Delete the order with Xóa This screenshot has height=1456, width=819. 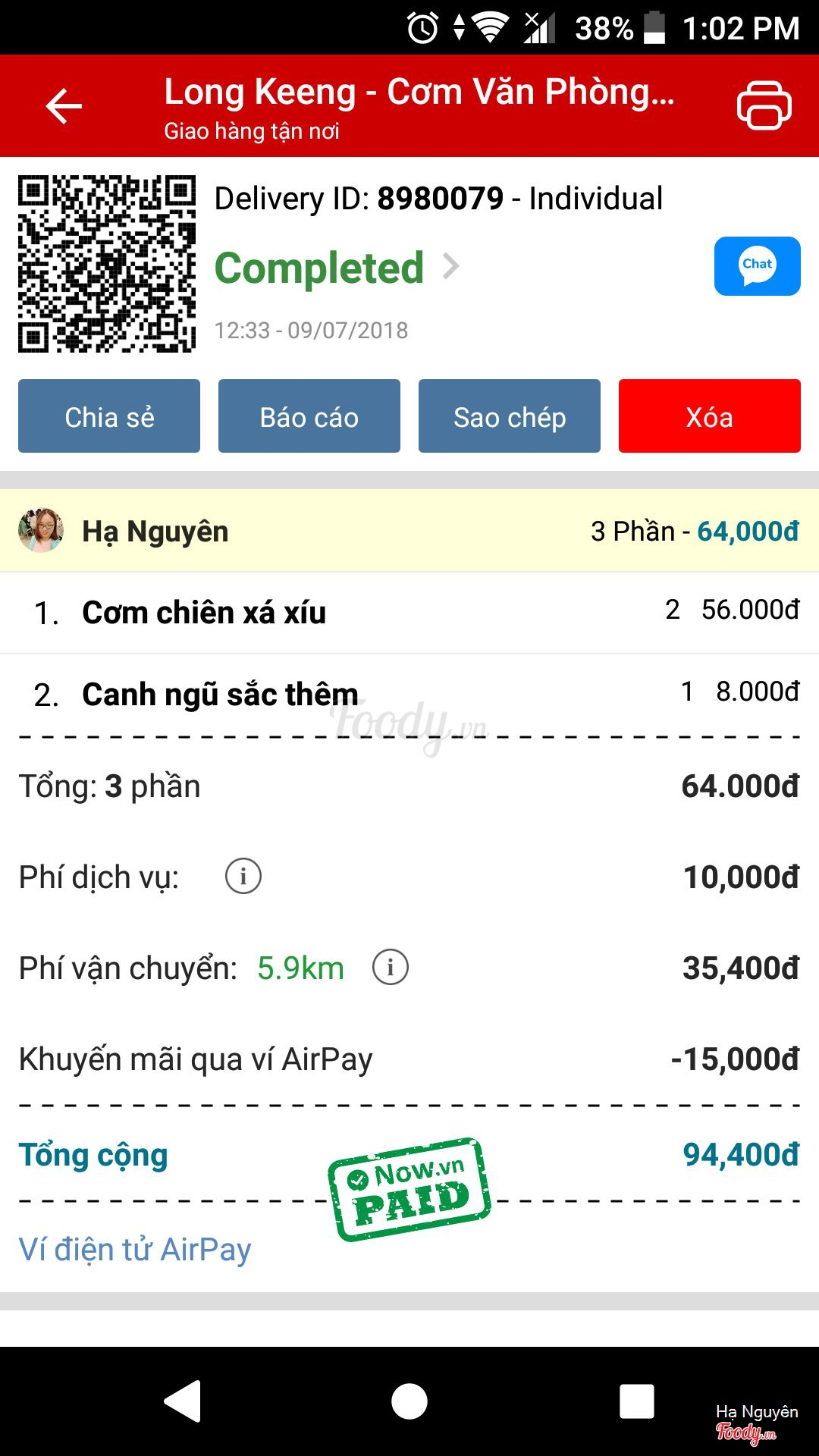coord(709,416)
